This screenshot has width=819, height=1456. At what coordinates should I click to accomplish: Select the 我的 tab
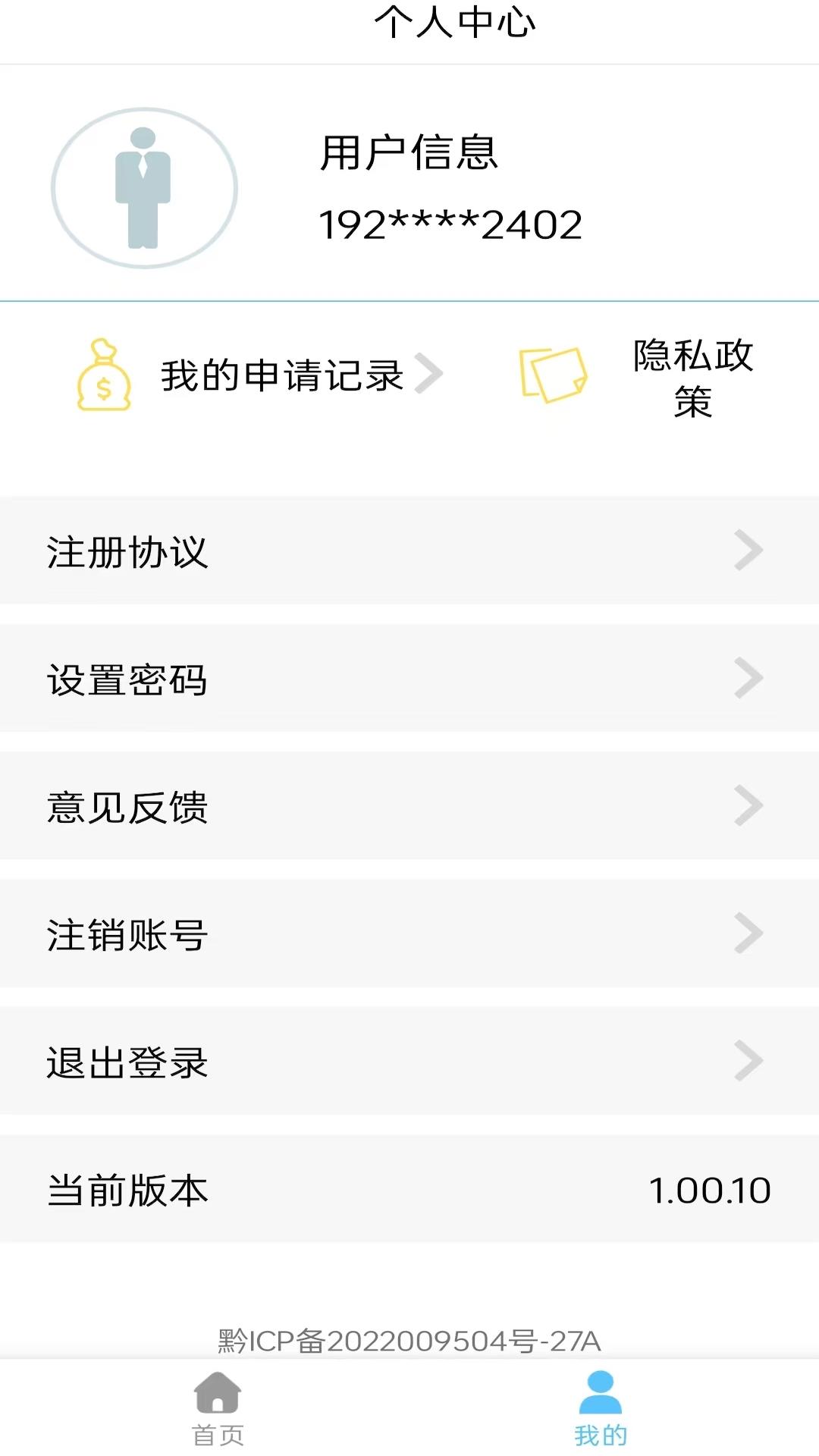click(x=600, y=1409)
